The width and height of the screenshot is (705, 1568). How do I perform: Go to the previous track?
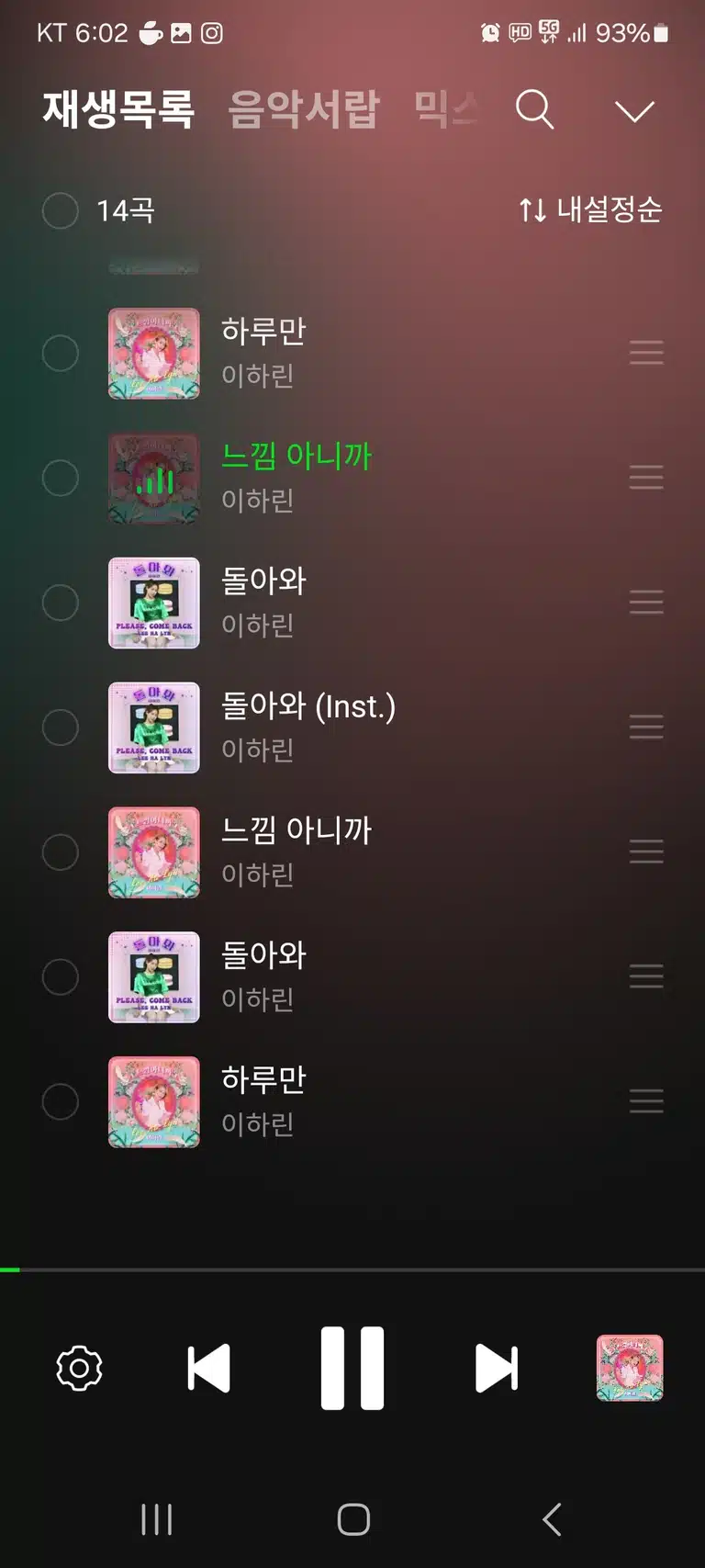[x=208, y=1368]
